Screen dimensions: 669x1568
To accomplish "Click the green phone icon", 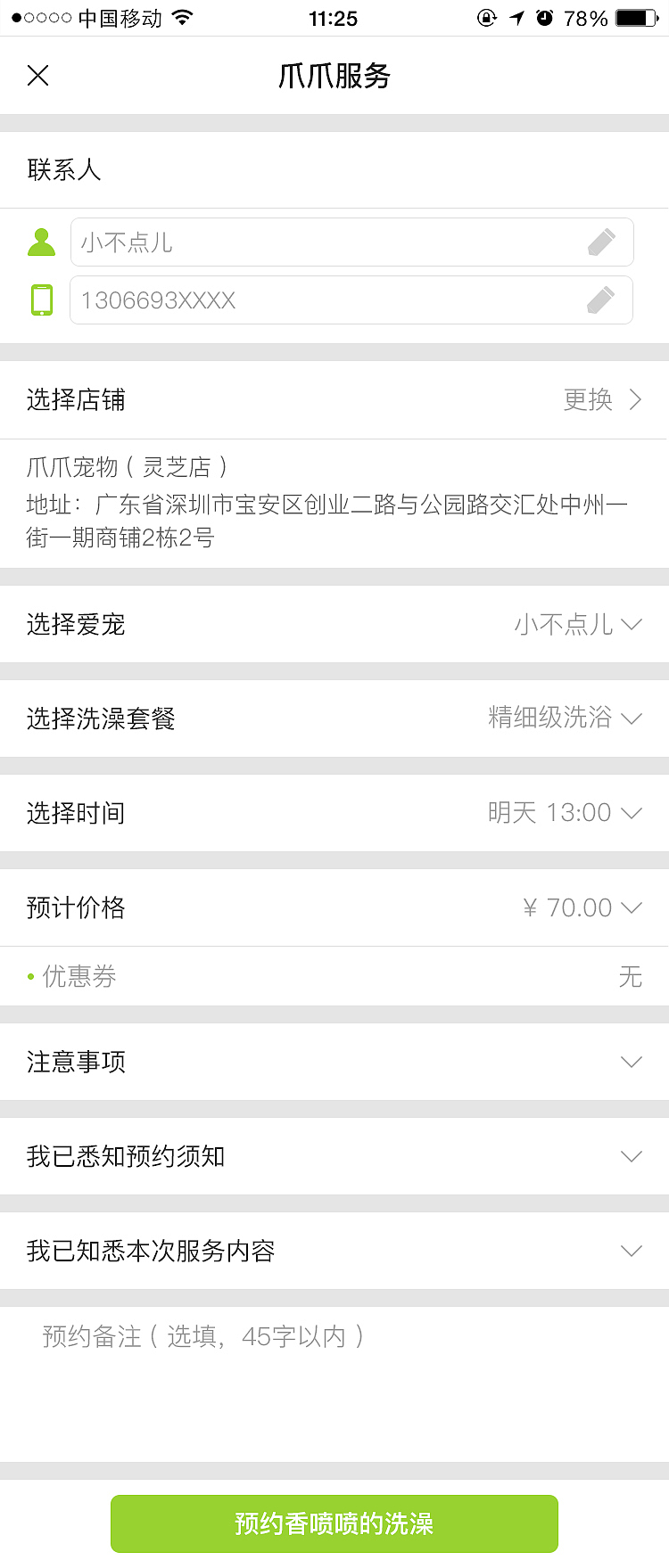I will [41, 300].
